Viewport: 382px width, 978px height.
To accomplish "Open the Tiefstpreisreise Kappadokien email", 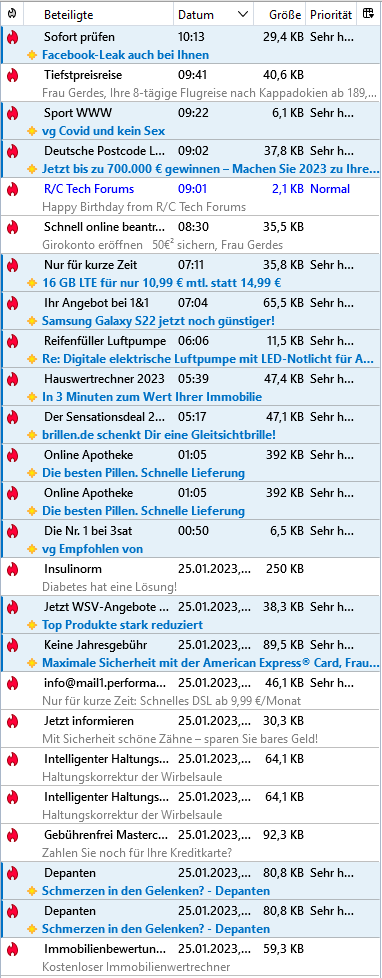I will pyautogui.click(x=191, y=83).
